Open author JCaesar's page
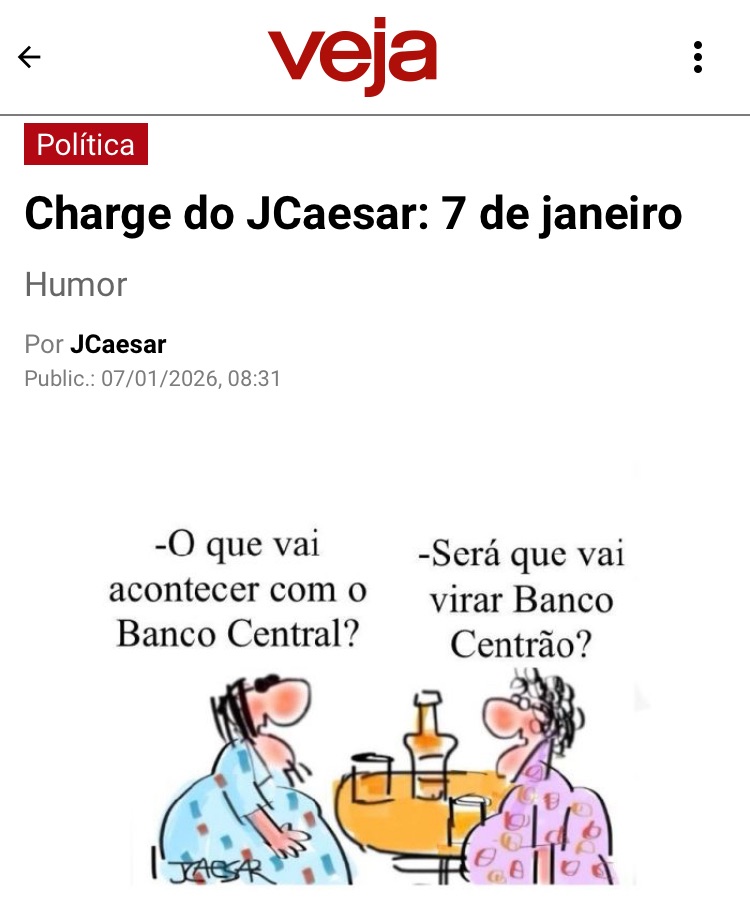This screenshot has height=913, width=750. pyautogui.click(x=118, y=345)
